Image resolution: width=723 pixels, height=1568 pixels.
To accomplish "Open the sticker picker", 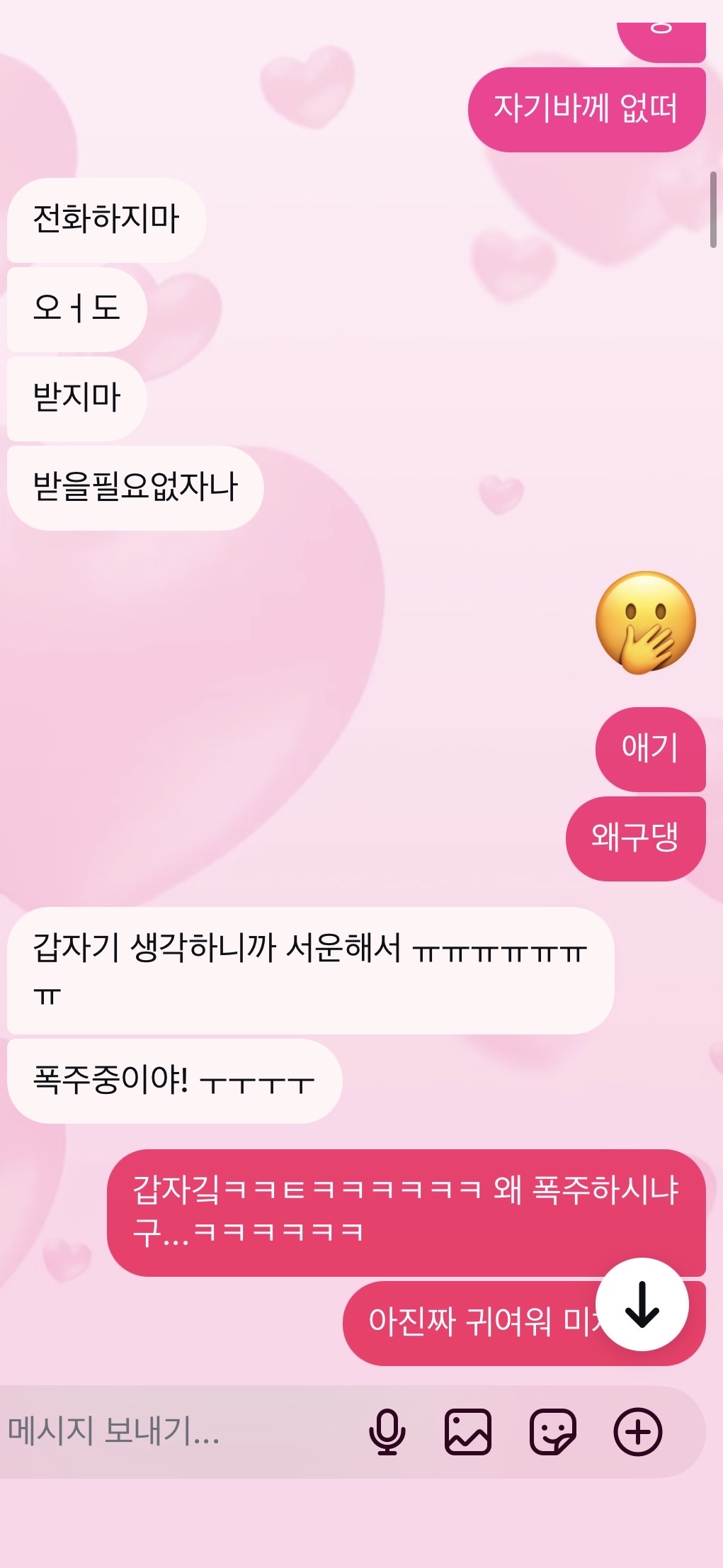I will click(x=552, y=1432).
